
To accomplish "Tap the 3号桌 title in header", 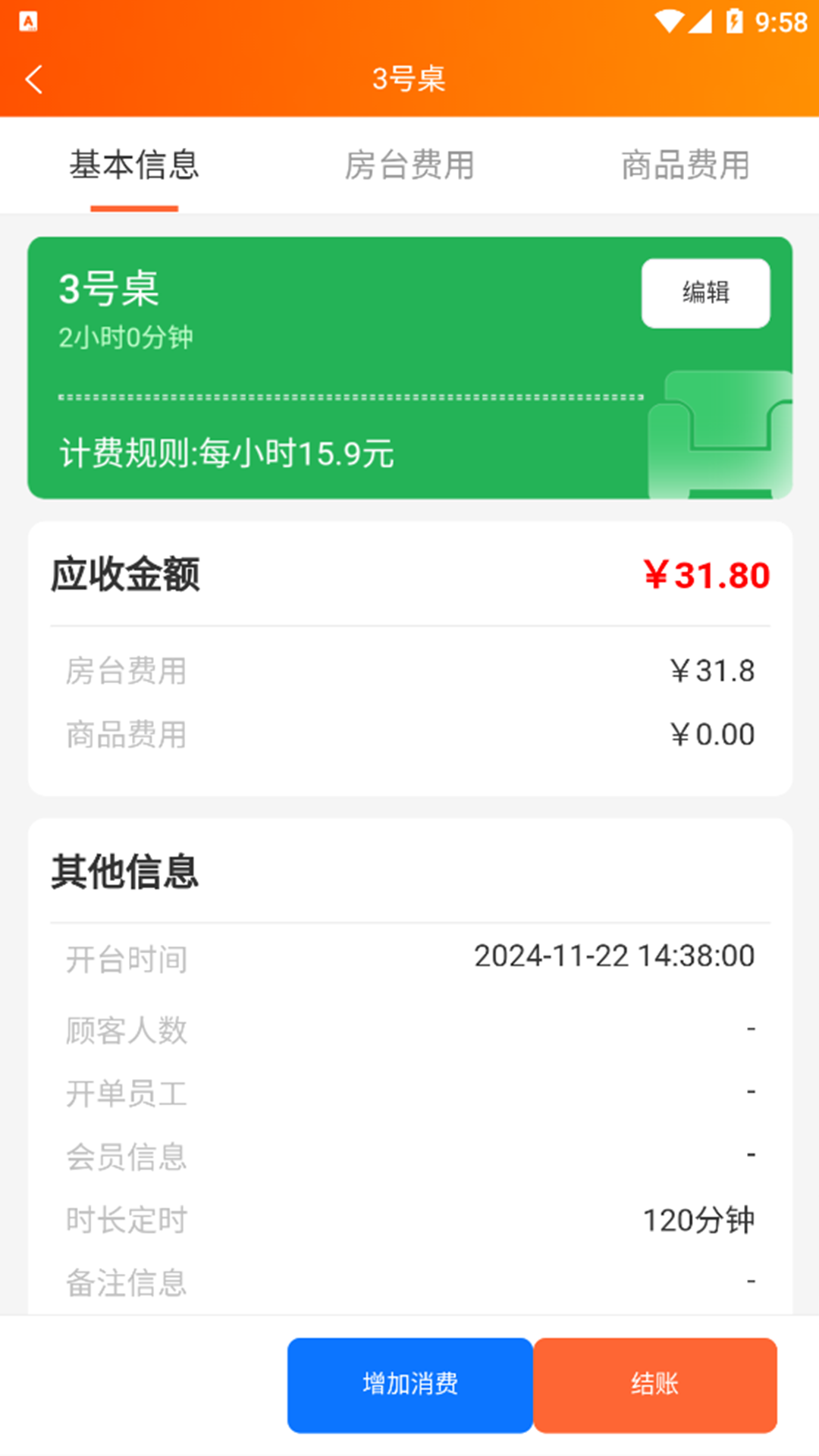I will click(409, 78).
